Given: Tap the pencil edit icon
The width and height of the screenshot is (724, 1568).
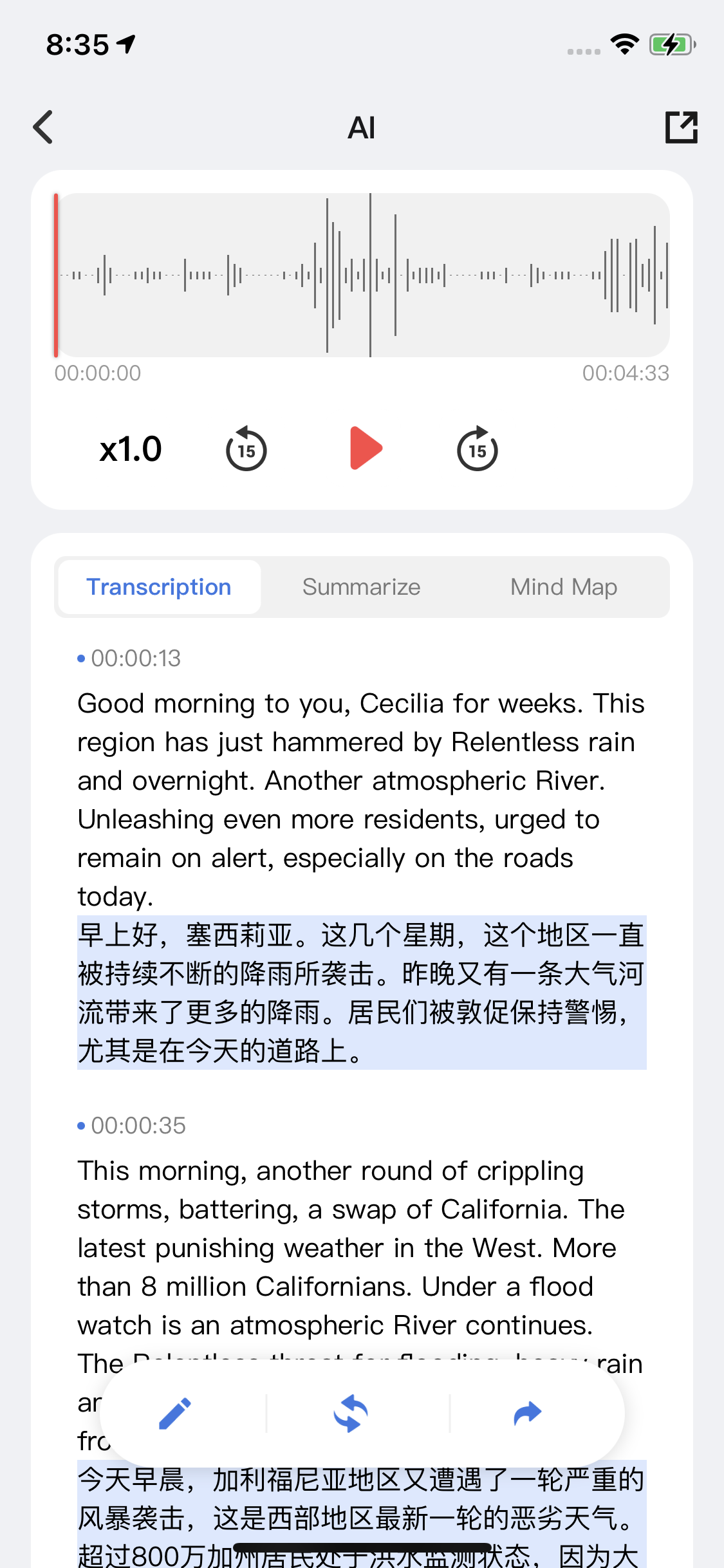Looking at the screenshot, I should click(x=175, y=1414).
